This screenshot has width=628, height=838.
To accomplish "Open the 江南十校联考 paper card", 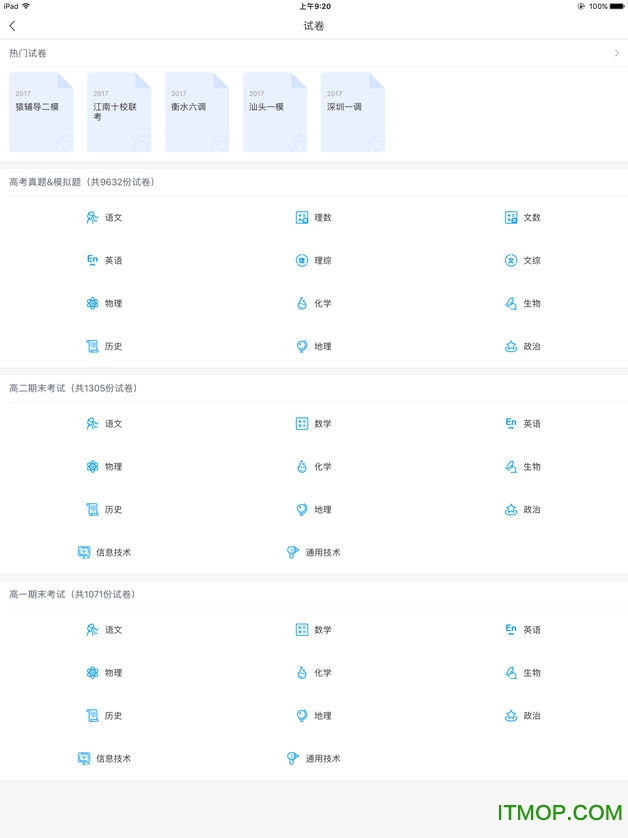I will [x=119, y=112].
